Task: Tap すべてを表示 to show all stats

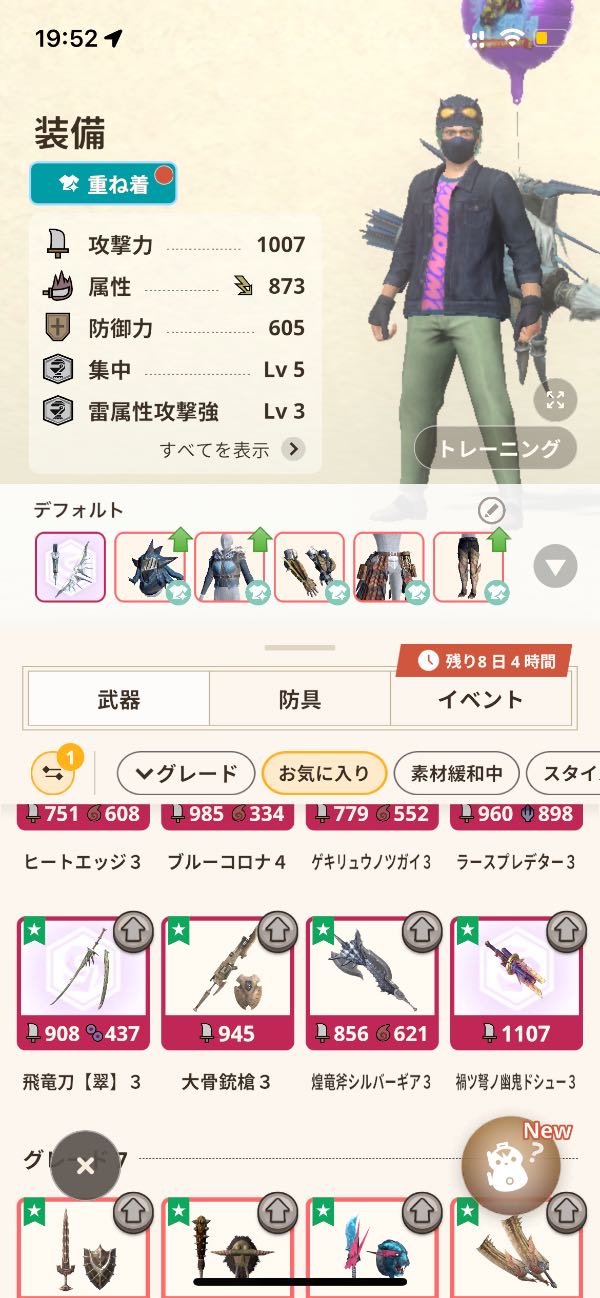Action: tap(232, 449)
